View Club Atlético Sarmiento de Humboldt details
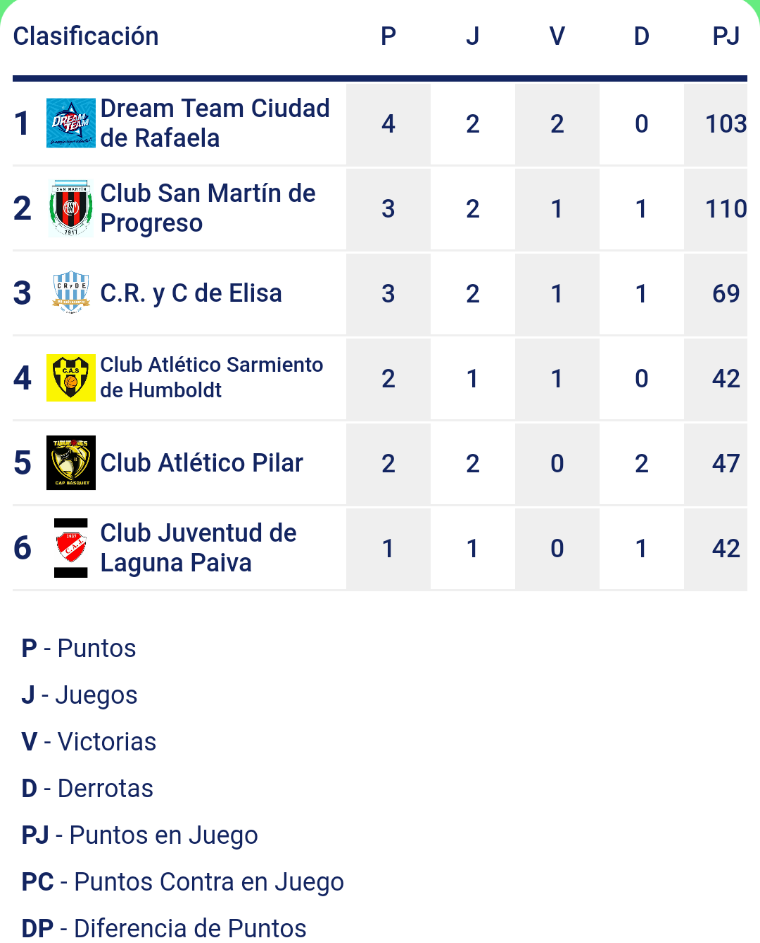 211,378
